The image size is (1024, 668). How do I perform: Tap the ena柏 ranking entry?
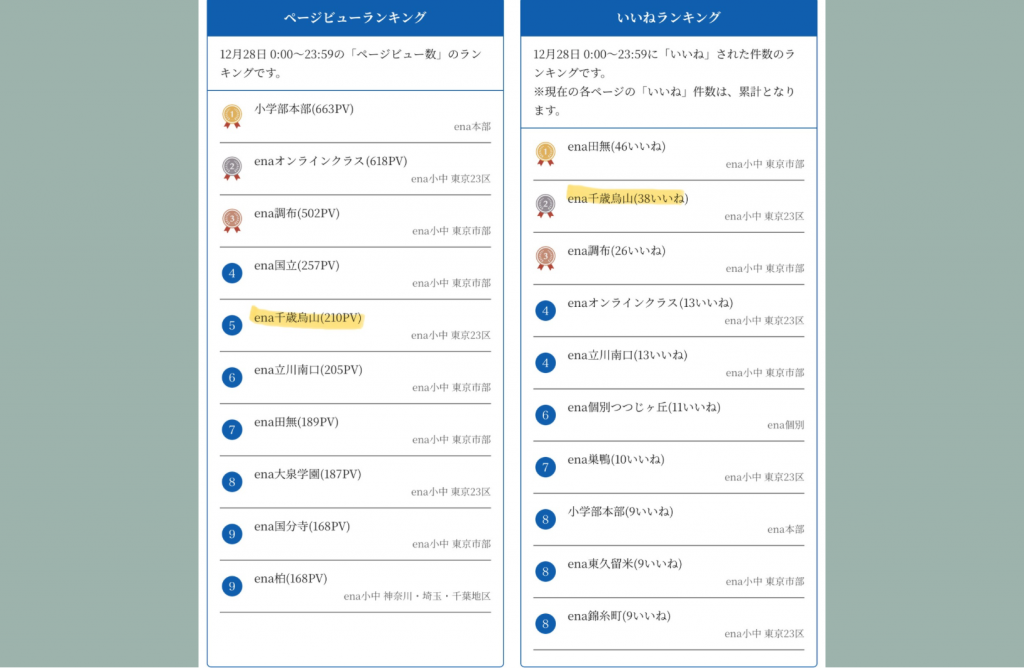290,578
